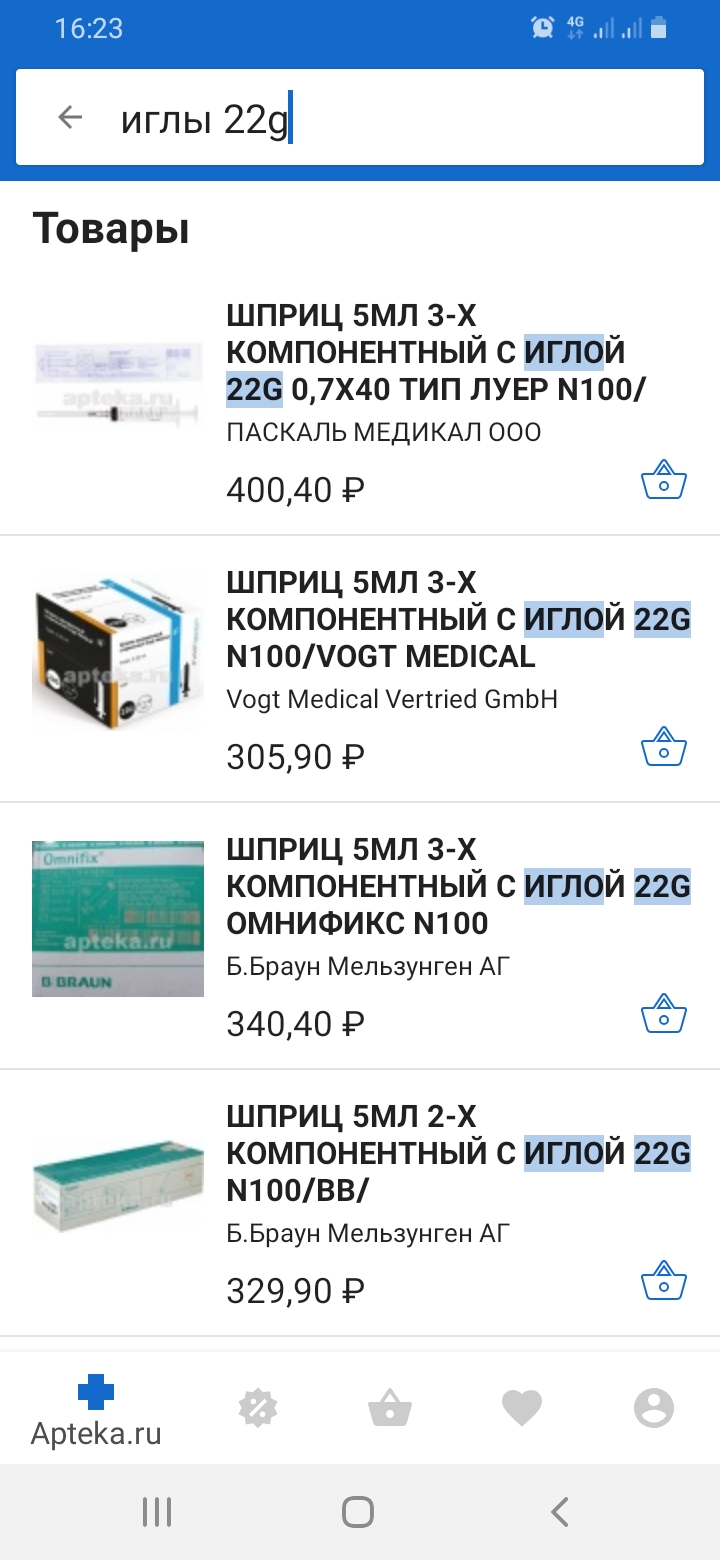Add the VOGT MEDICAL syringe to the basket
This screenshot has height=1560, width=720.
663,747
